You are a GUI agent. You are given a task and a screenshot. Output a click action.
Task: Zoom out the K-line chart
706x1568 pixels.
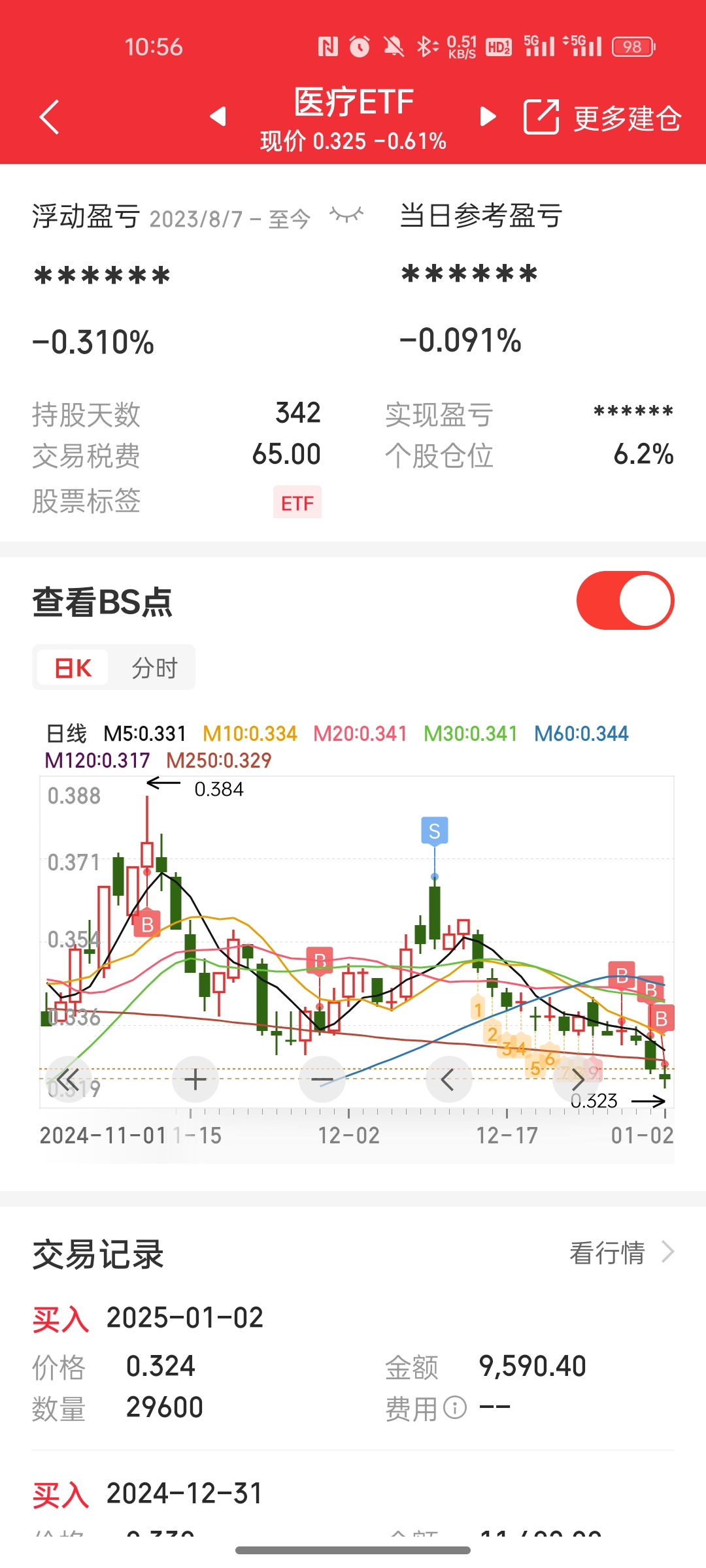(322, 1079)
